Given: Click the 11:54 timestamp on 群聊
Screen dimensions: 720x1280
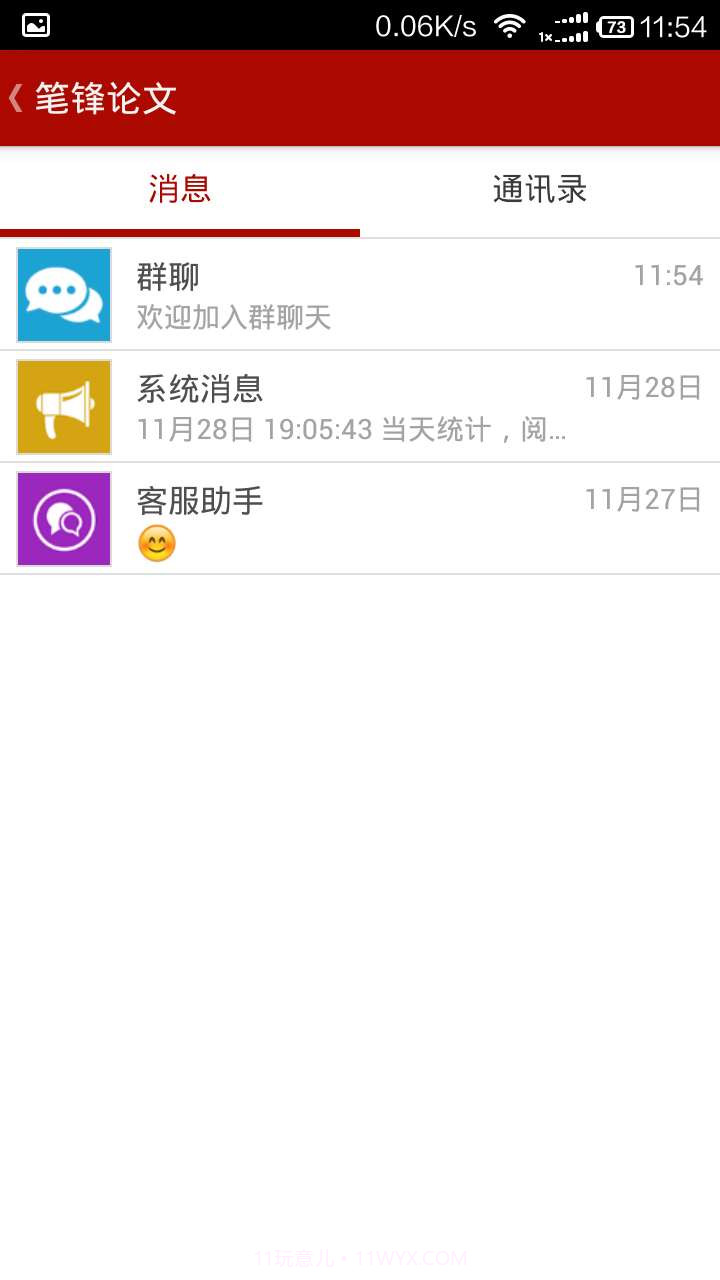Looking at the screenshot, I should coord(666,274).
